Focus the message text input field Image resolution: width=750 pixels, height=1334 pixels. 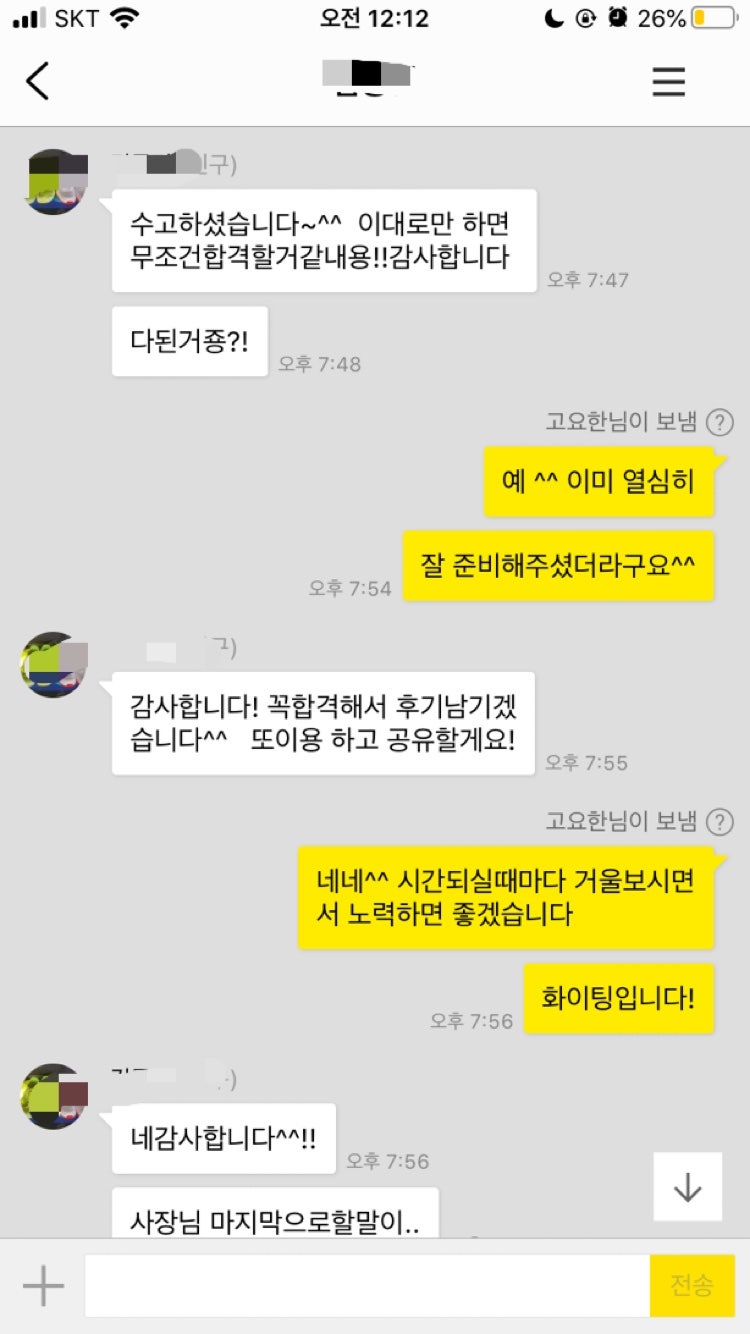tap(367, 1285)
